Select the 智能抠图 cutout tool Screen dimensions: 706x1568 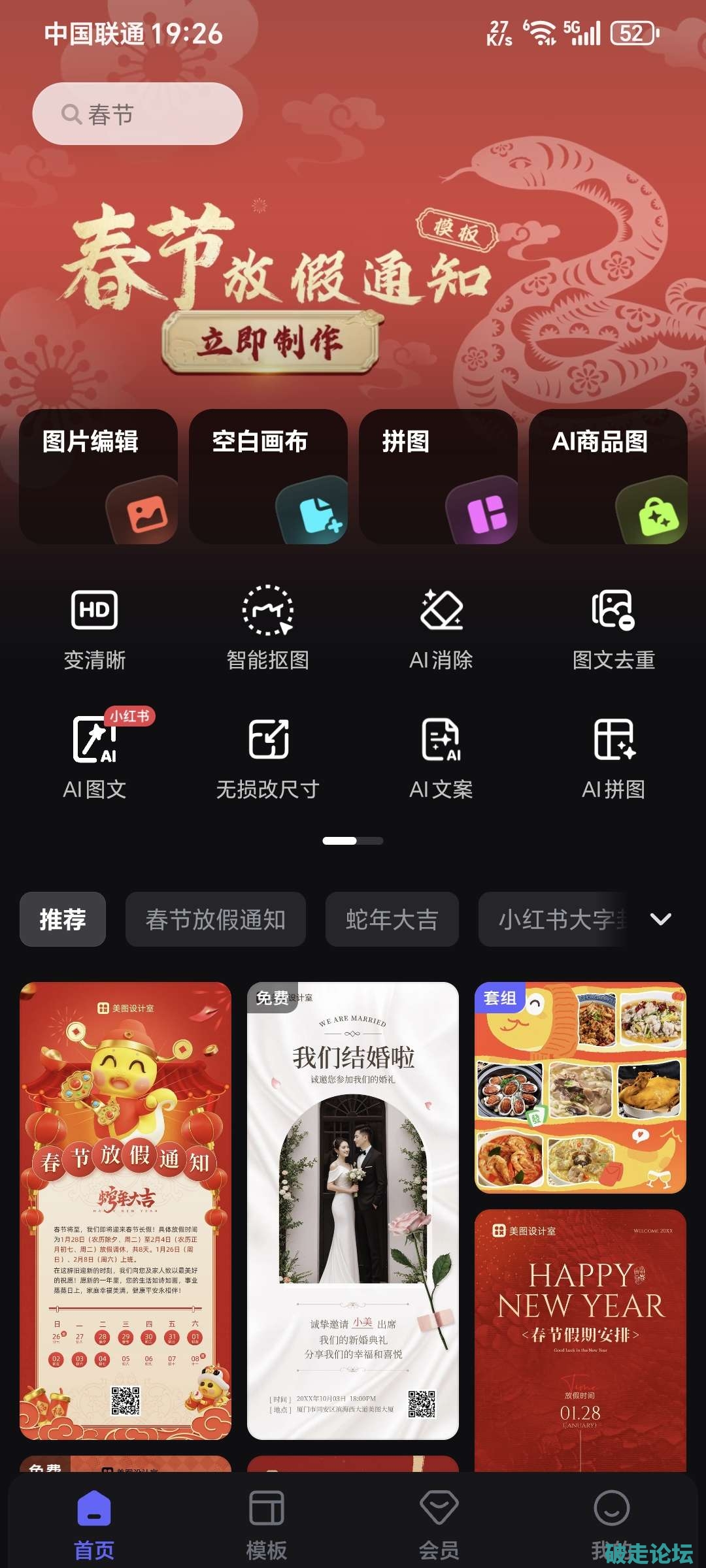(x=268, y=629)
